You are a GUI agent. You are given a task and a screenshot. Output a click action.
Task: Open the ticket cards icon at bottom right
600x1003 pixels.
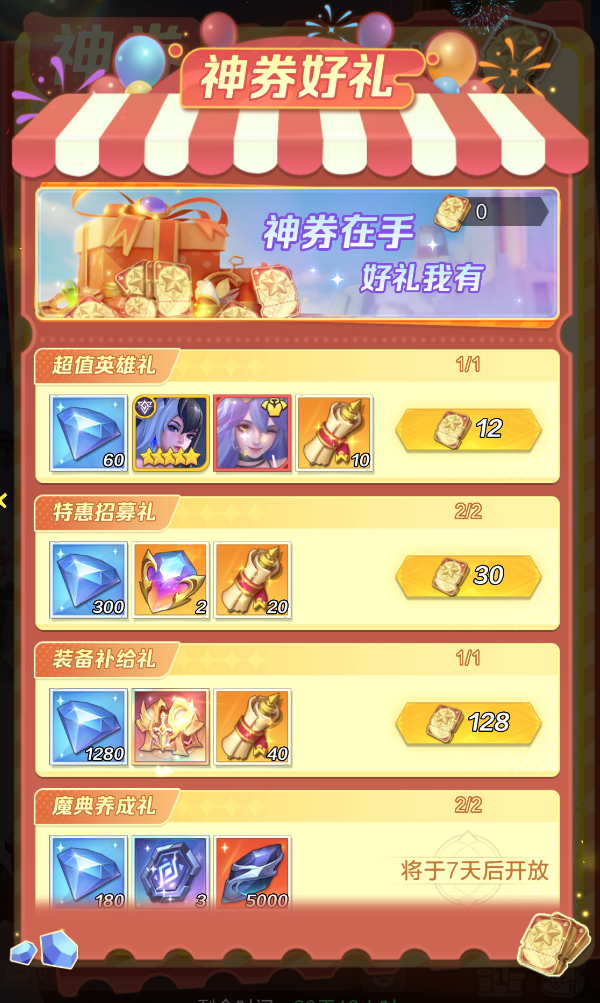[553, 944]
